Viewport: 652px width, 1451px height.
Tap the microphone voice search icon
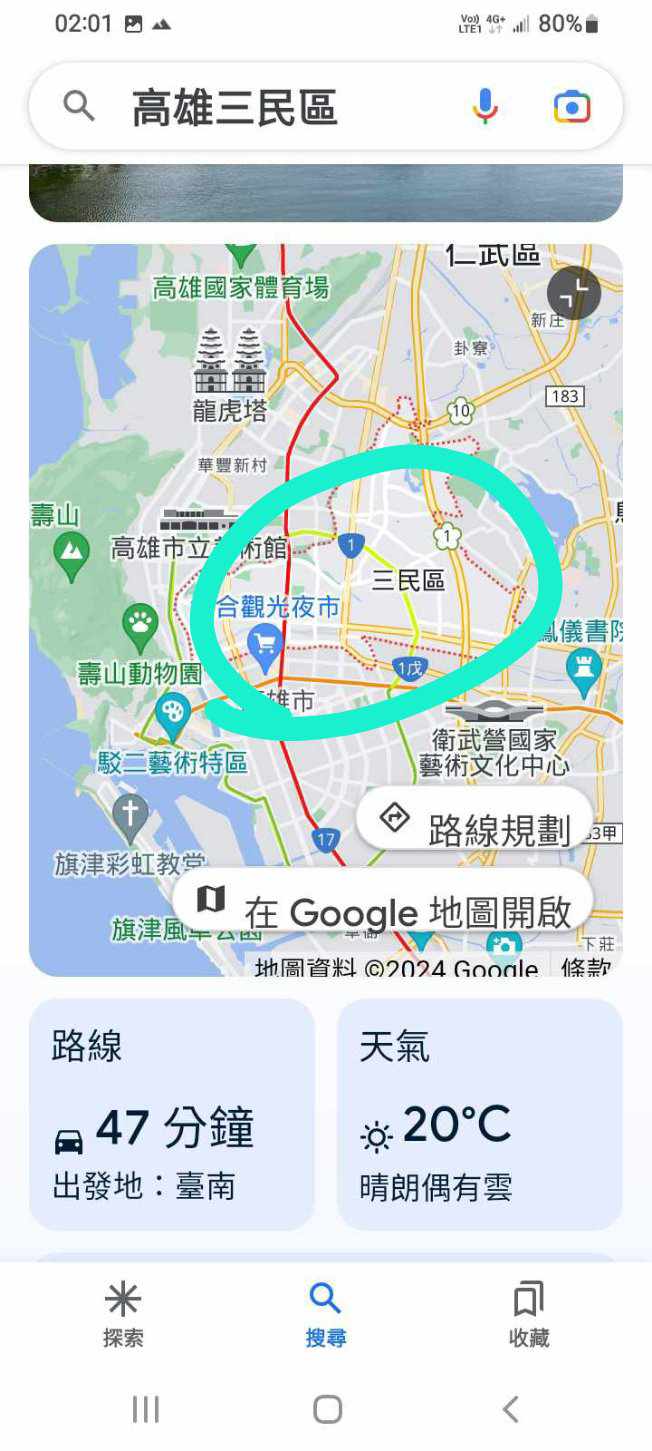485,107
